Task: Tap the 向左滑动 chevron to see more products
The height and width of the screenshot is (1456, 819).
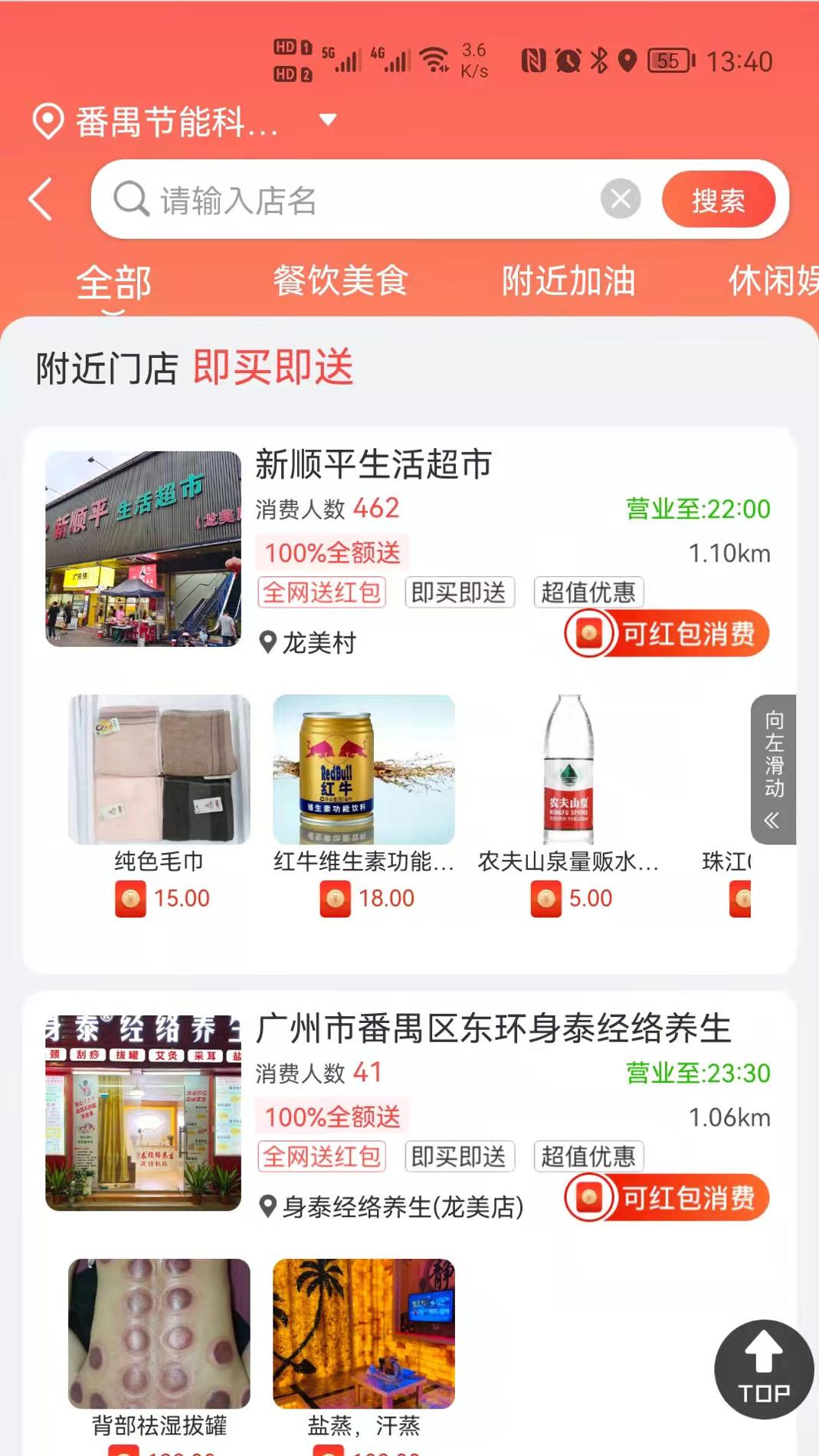Action: tap(772, 821)
